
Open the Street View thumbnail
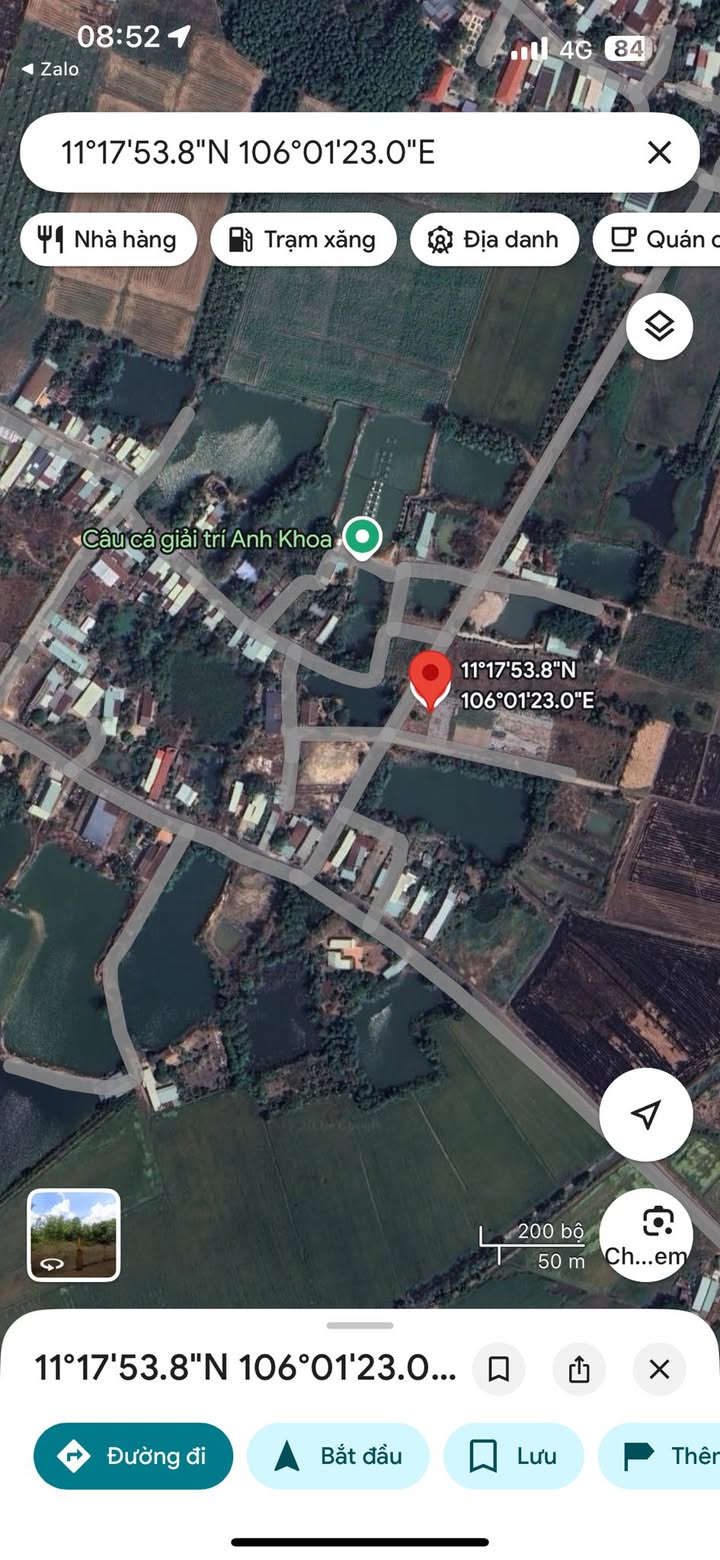74,1234
